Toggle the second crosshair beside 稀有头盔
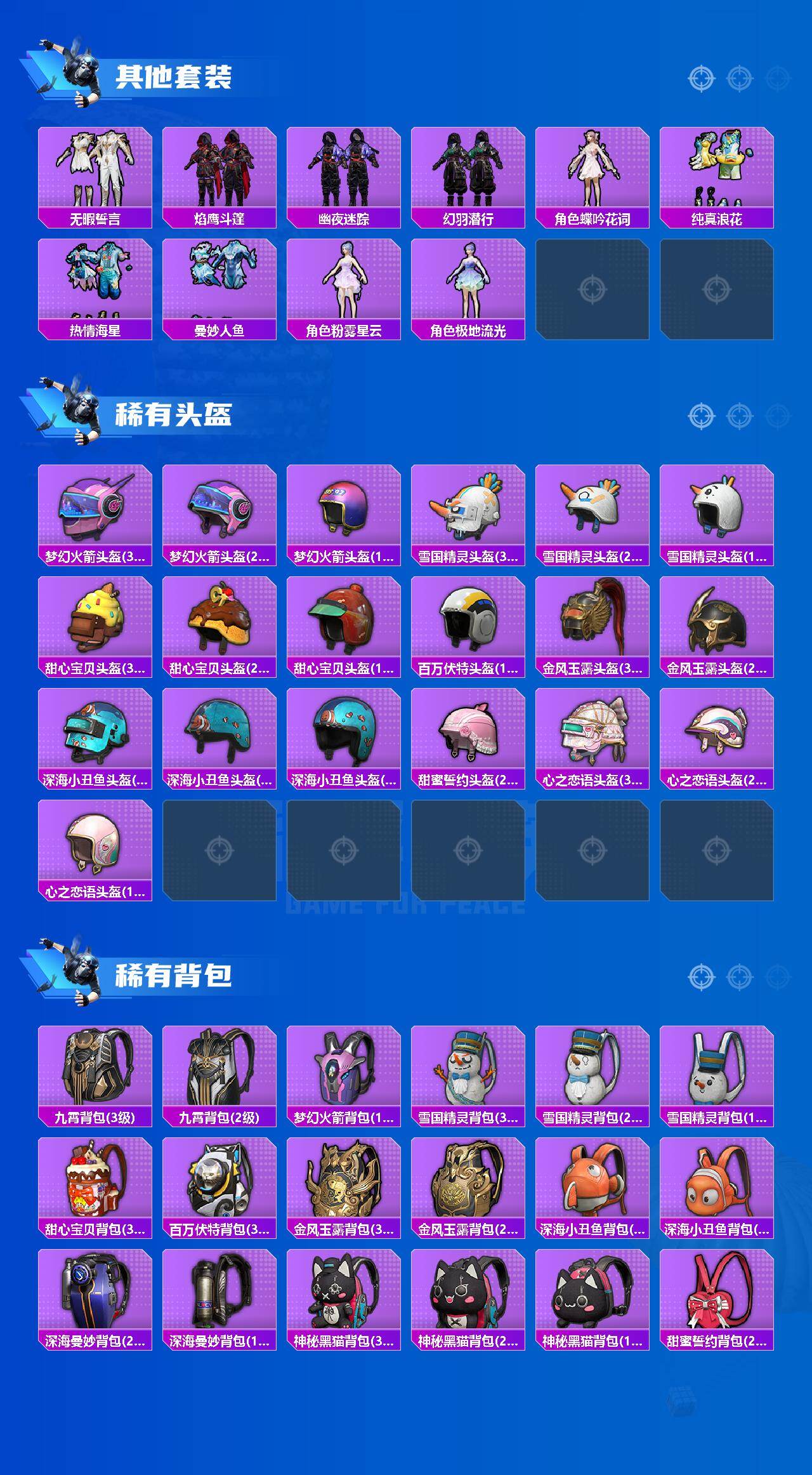This screenshot has width=812, height=1475. [739, 414]
